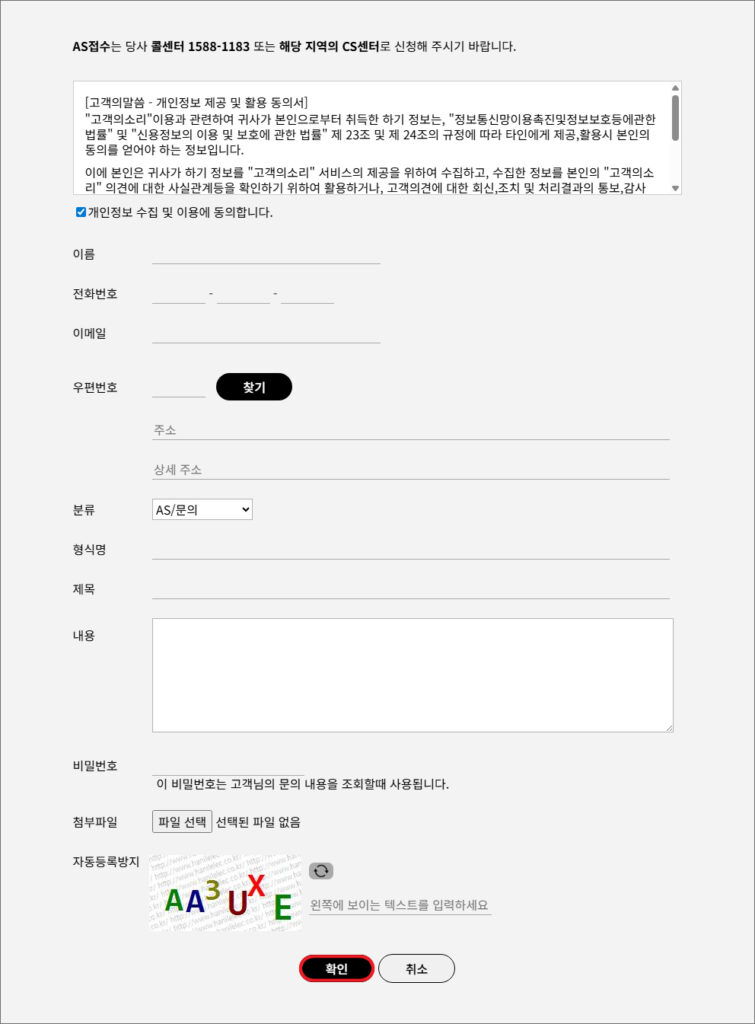Focus the 형식명 input field

pyautogui.click(x=410, y=549)
